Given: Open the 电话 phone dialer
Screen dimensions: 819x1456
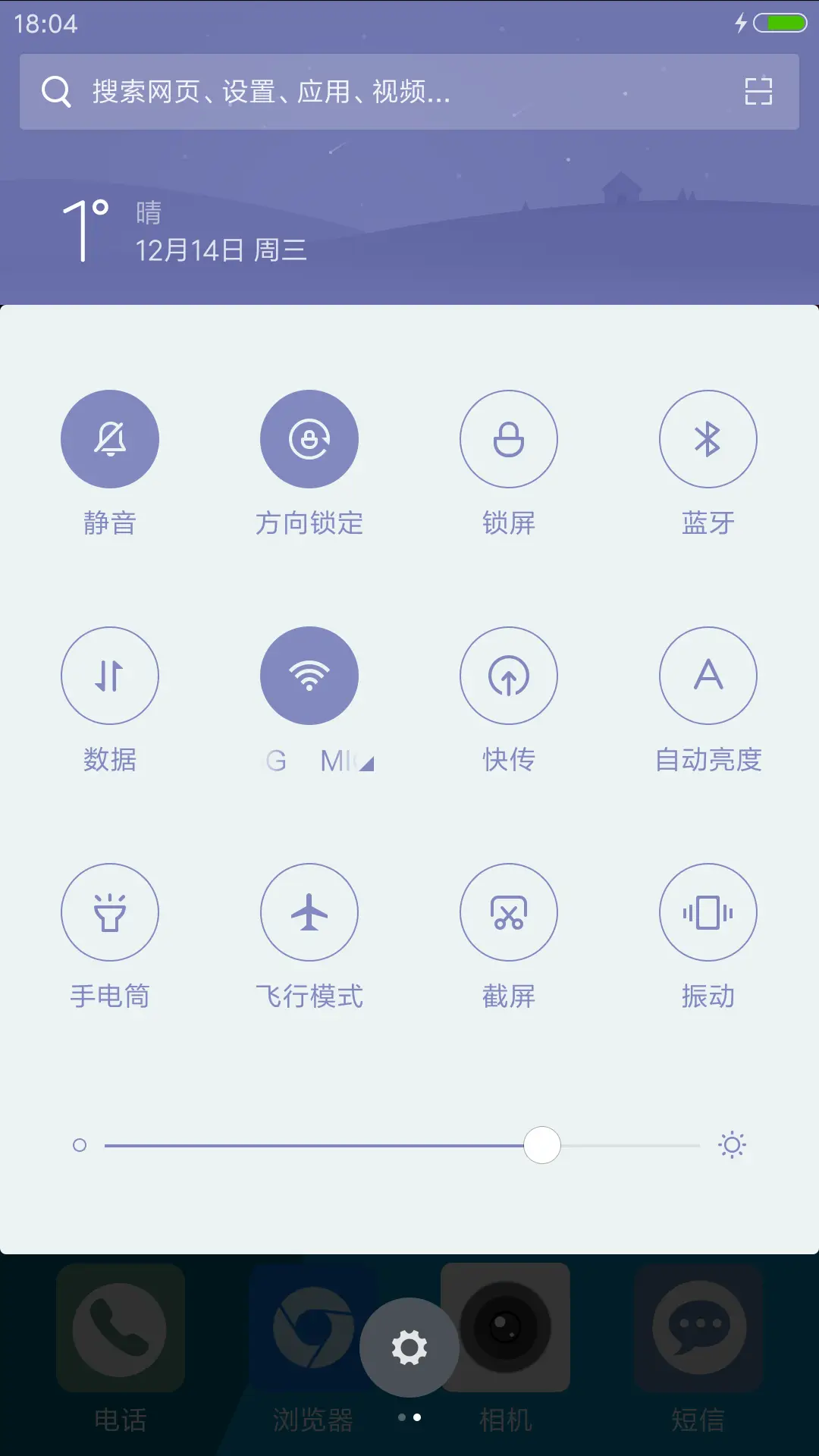Looking at the screenshot, I should click(x=120, y=1329).
